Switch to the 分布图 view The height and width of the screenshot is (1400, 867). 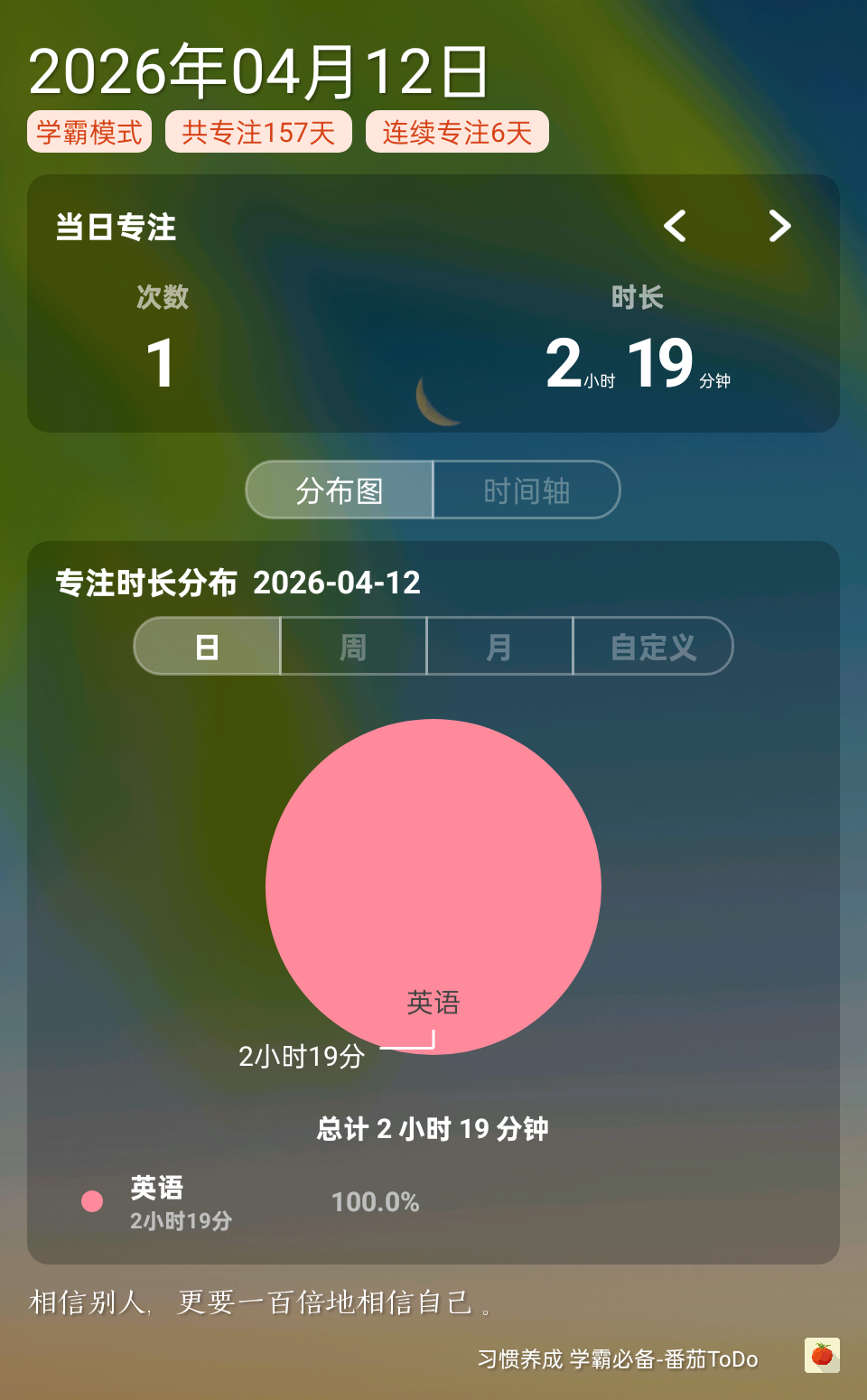point(340,490)
